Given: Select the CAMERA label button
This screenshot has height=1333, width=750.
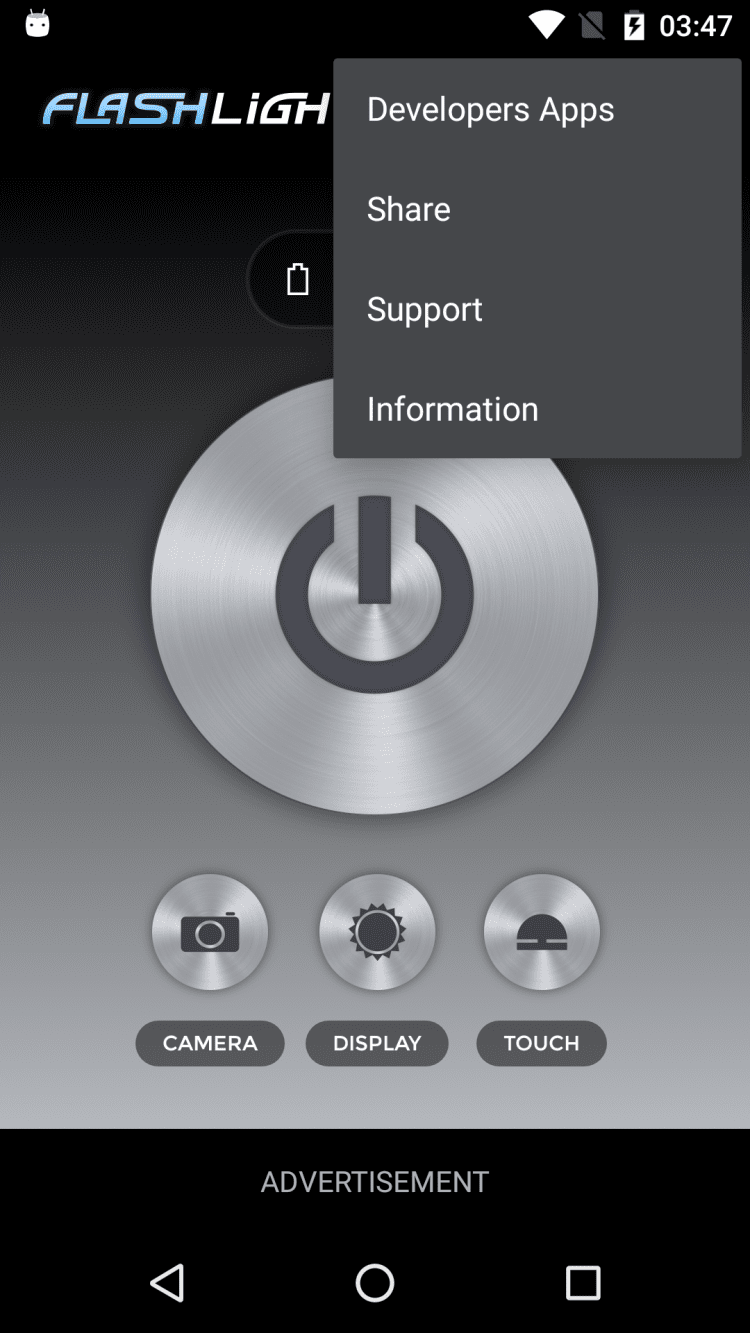Looking at the screenshot, I should point(210,1043).
